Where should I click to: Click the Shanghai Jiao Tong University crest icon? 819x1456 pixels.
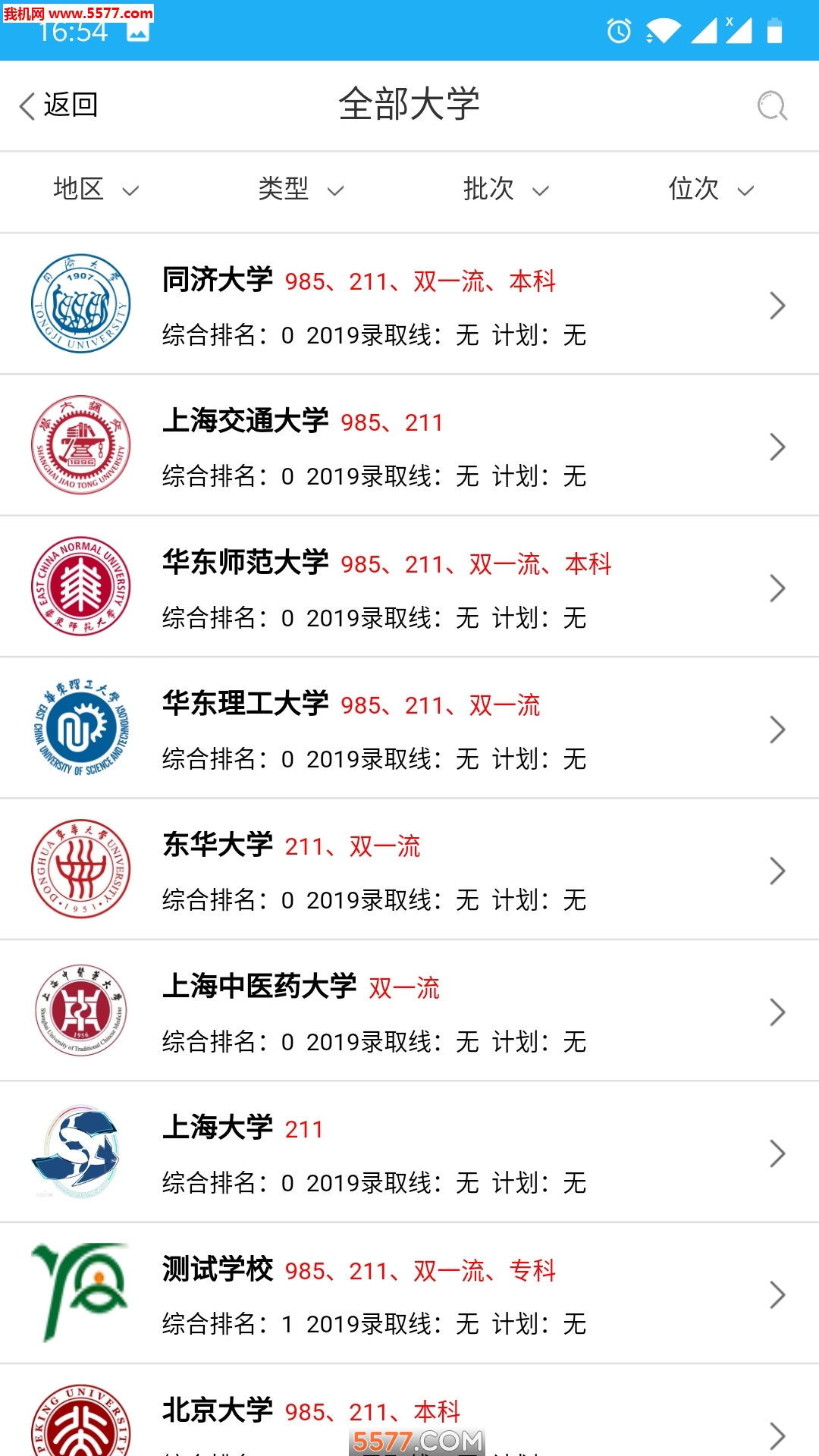click(x=81, y=446)
